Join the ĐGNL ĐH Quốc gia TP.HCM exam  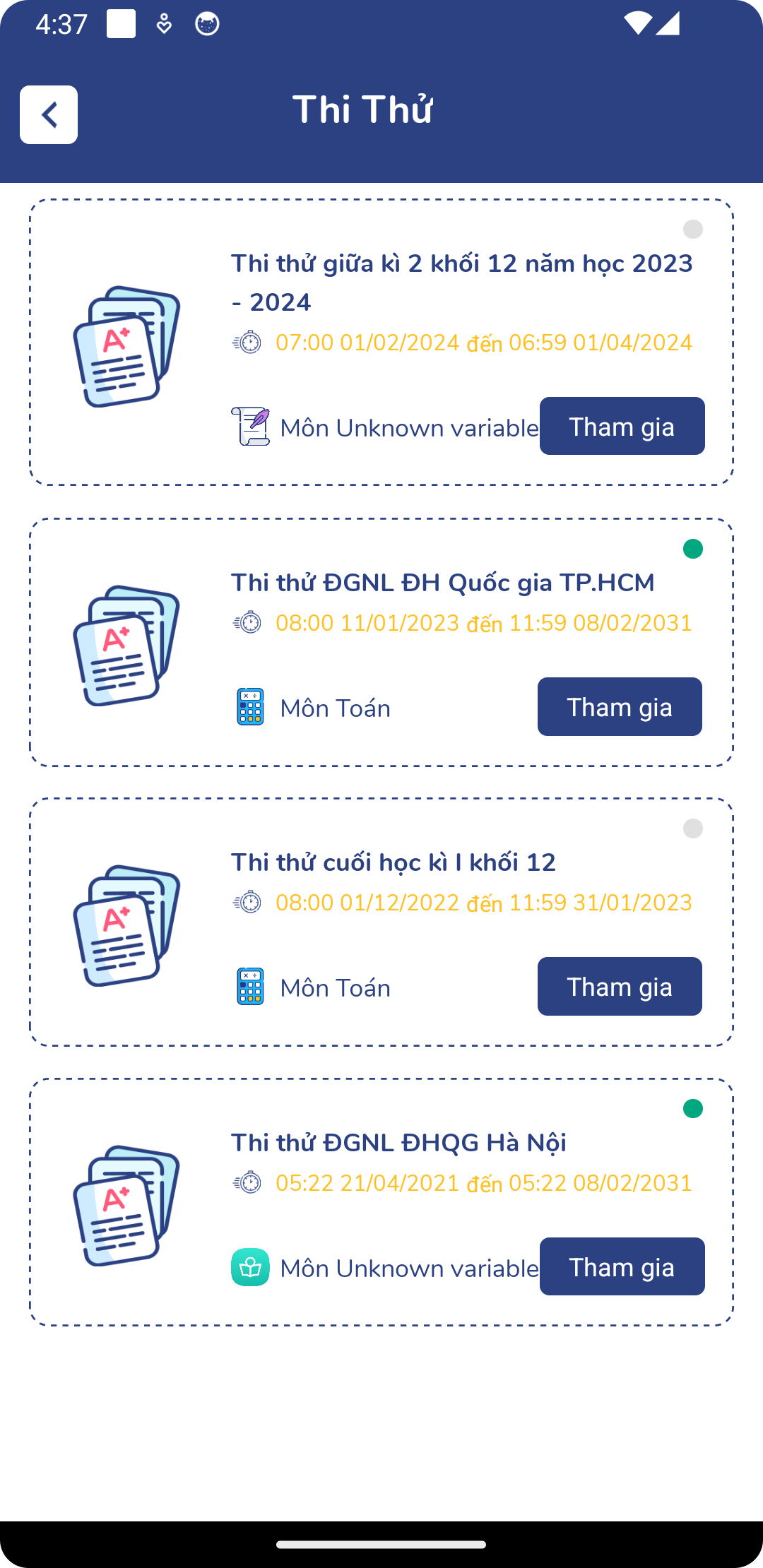pyautogui.click(x=620, y=706)
